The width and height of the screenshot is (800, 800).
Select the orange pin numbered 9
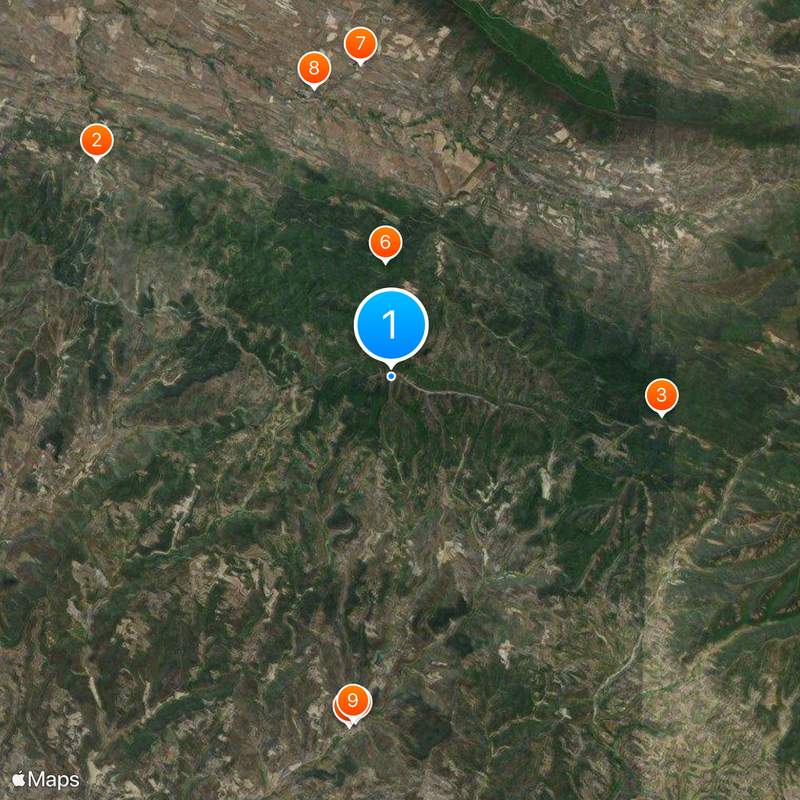[x=353, y=702]
